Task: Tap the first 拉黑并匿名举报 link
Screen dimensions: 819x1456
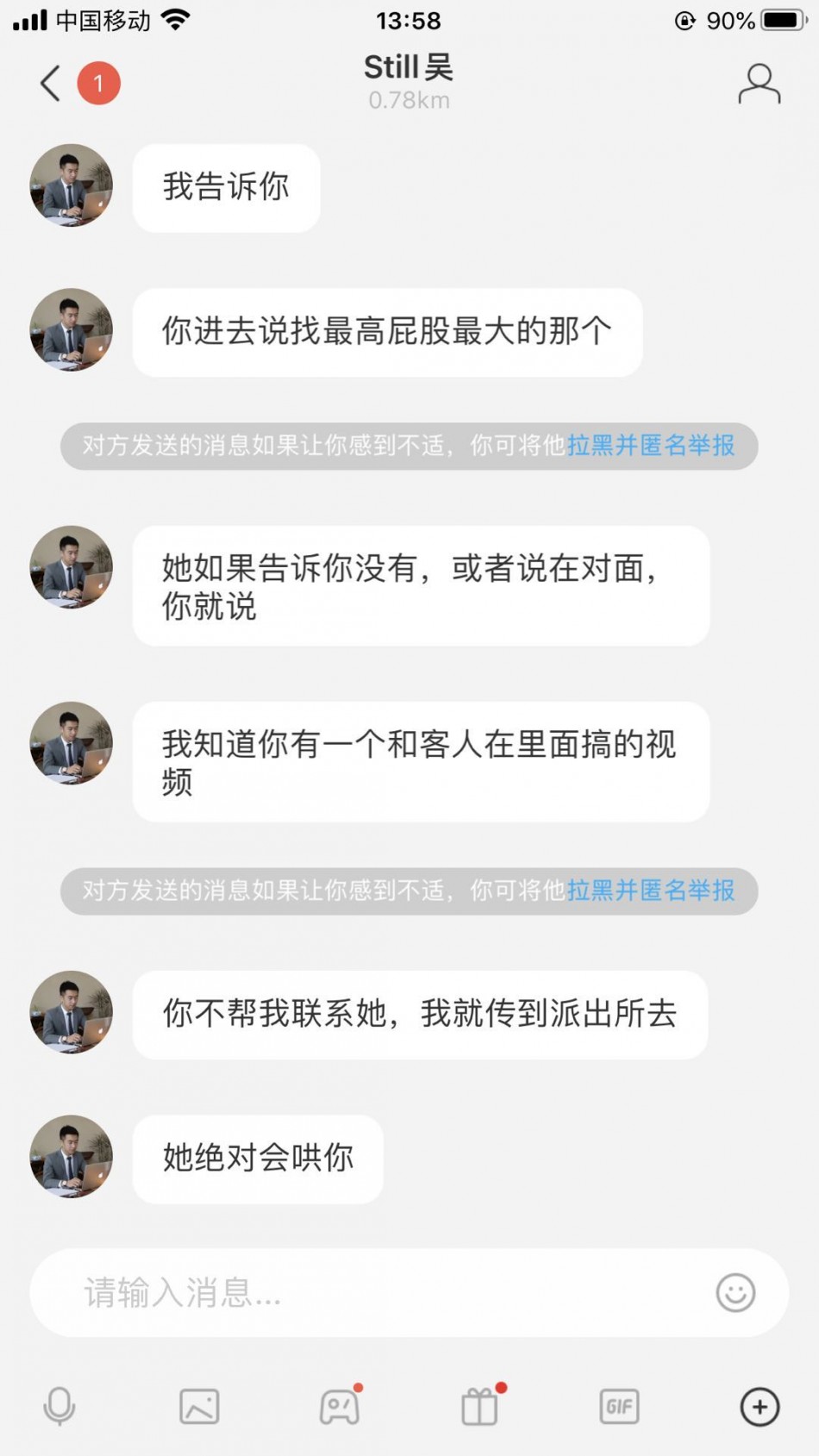Action: (651, 446)
